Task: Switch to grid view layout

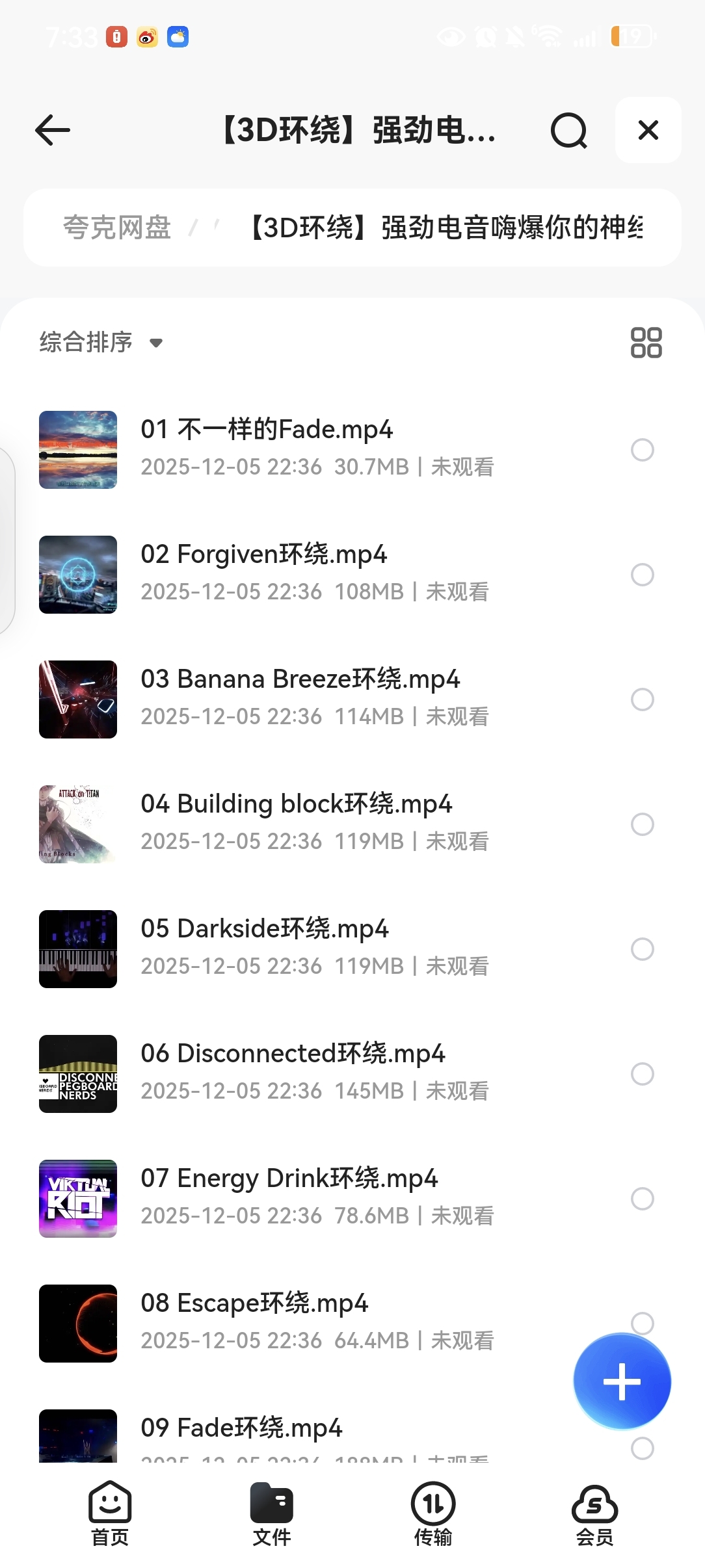Action: 646,343
